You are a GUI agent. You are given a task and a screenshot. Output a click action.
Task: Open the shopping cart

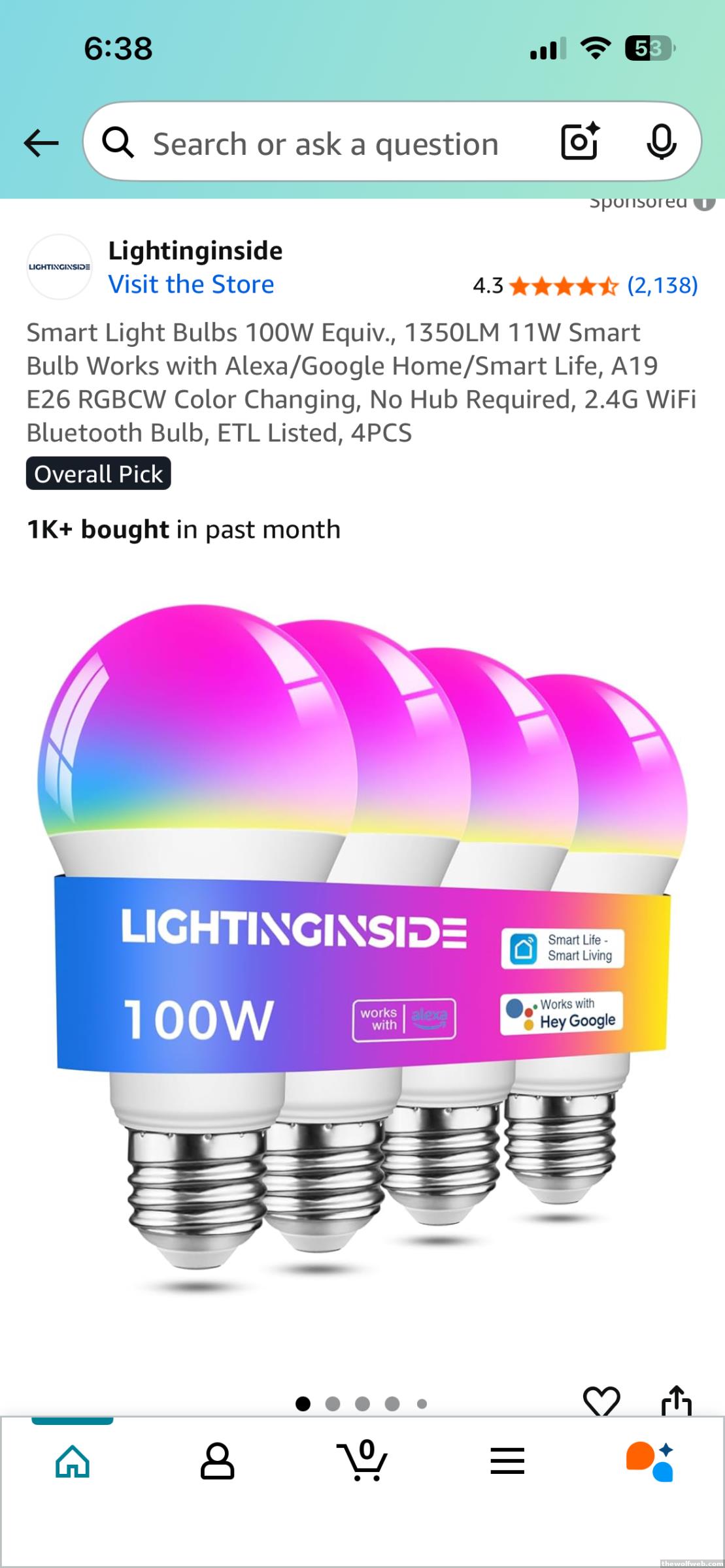click(x=363, y=1462)
